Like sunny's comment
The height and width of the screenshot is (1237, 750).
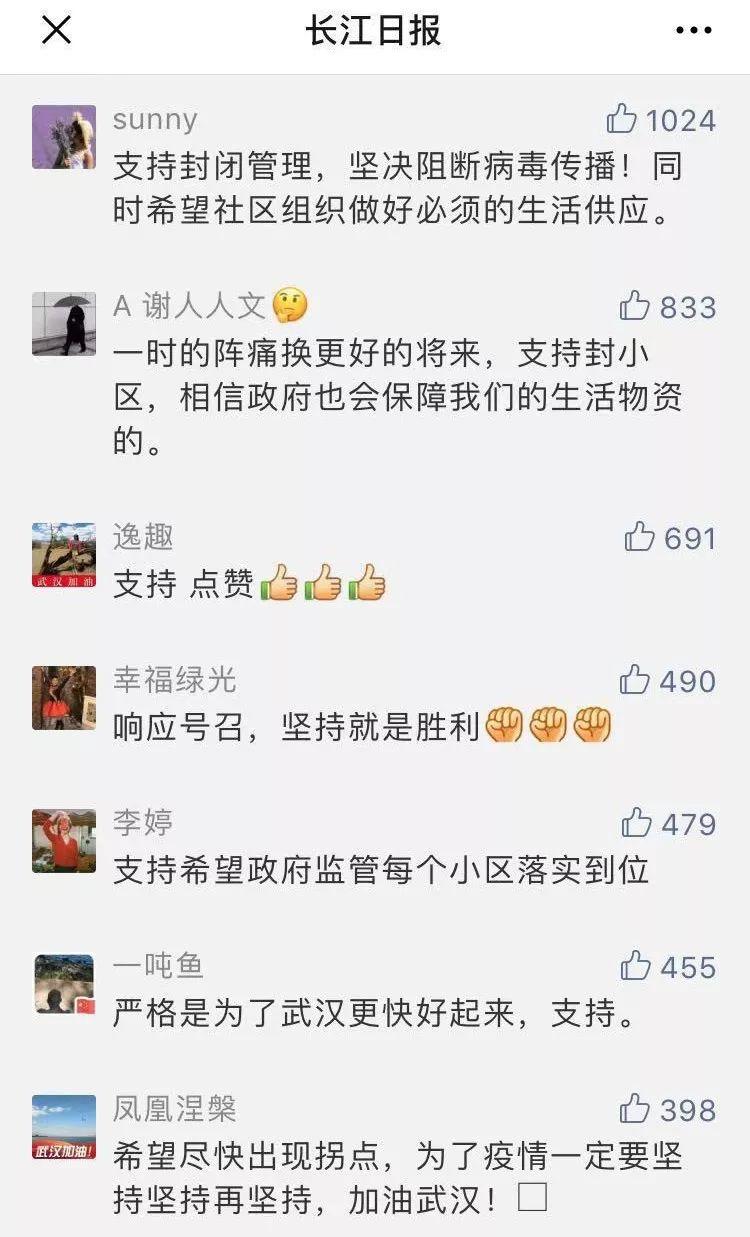pyautogui.click(x=622, y=120)
